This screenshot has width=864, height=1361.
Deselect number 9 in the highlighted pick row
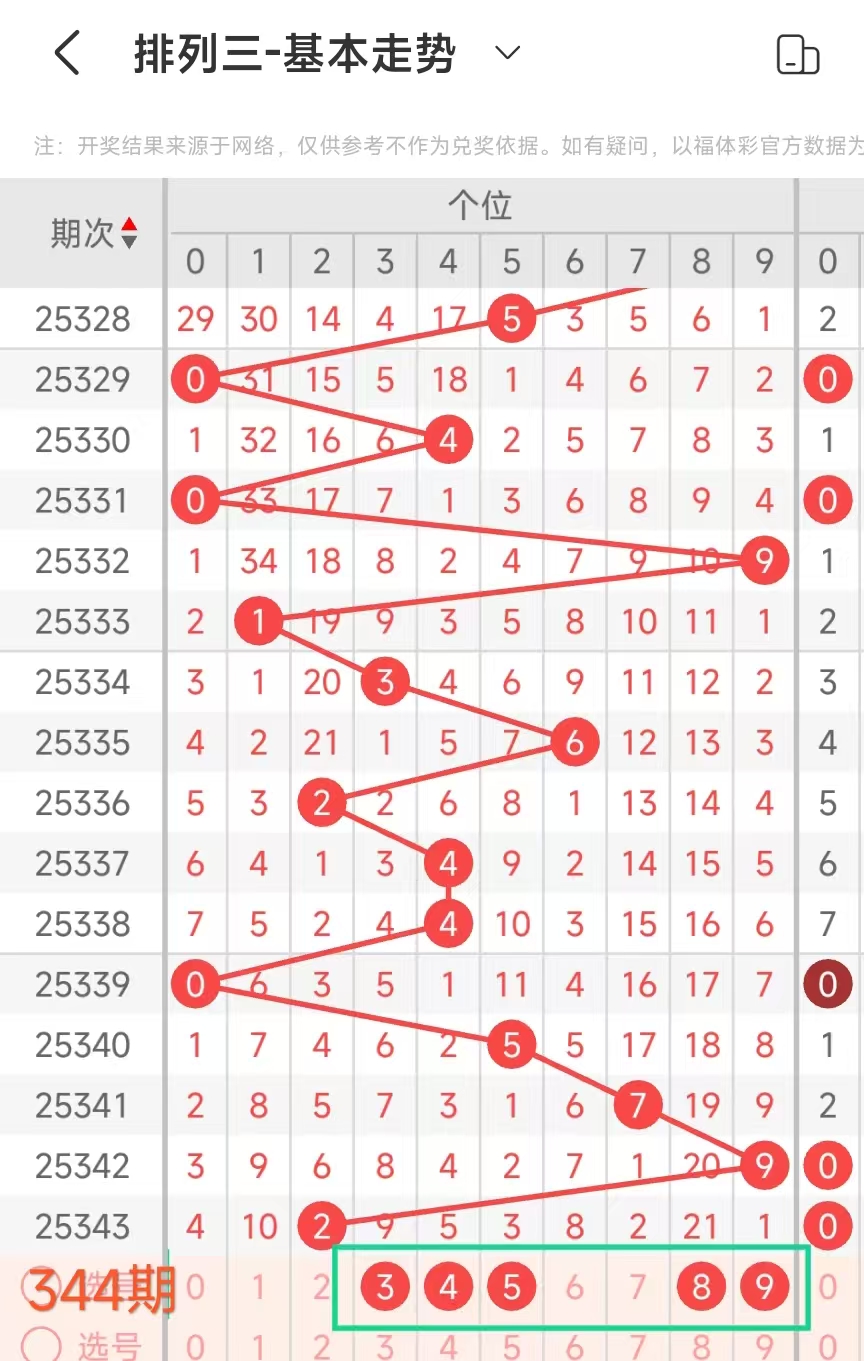765,1287
